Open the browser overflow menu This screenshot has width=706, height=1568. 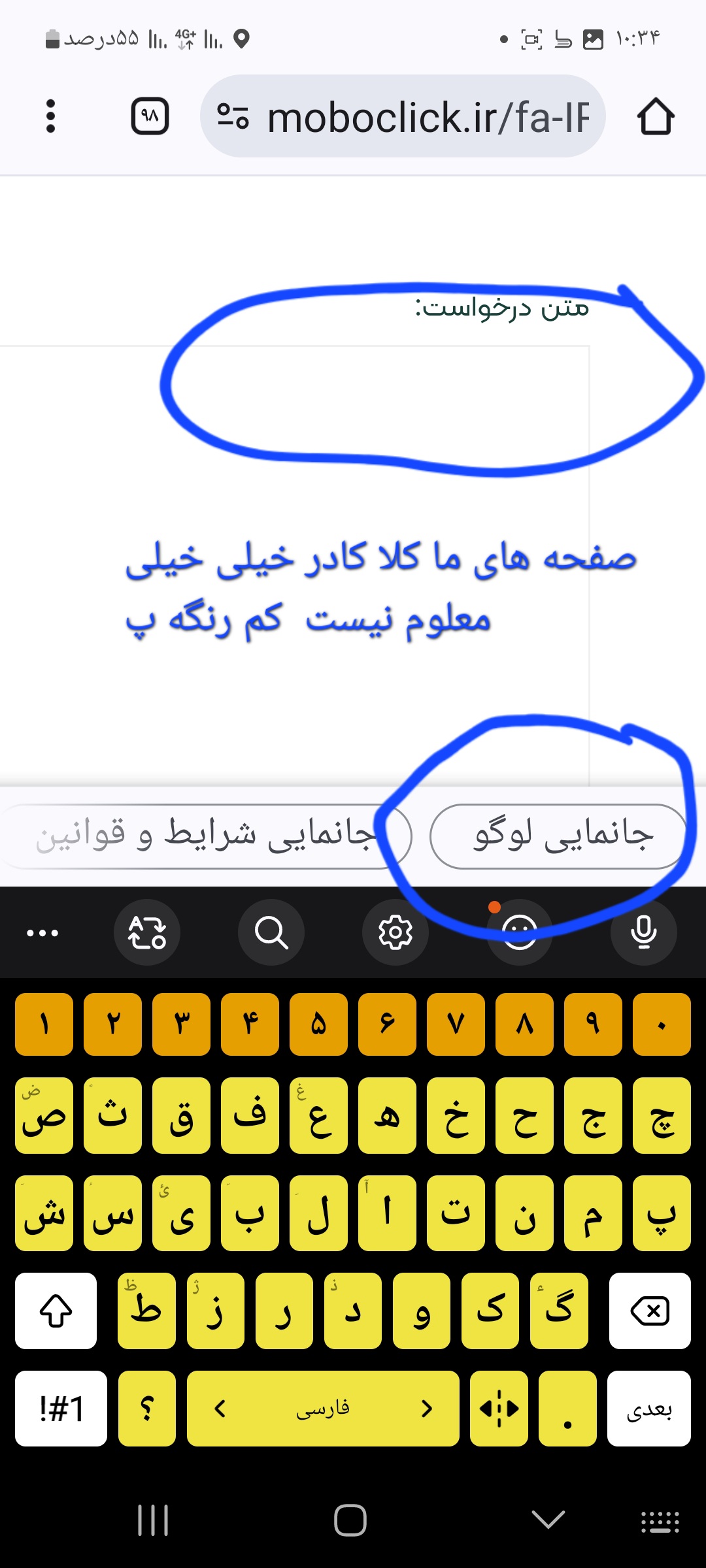50,116
